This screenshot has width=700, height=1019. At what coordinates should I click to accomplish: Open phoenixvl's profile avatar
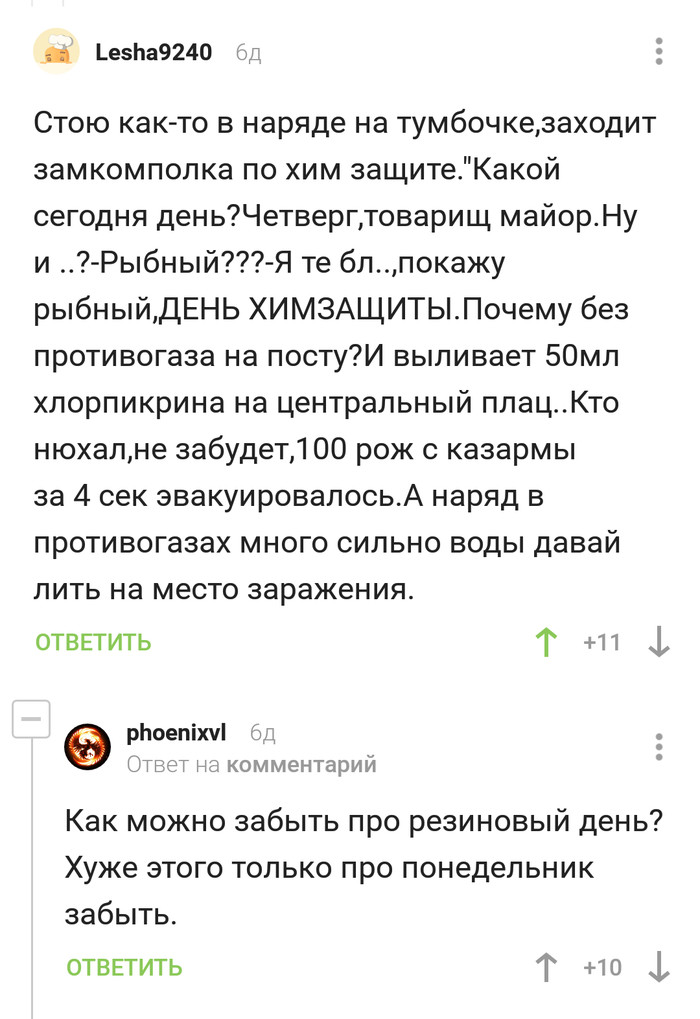click(x=89, y=746)
